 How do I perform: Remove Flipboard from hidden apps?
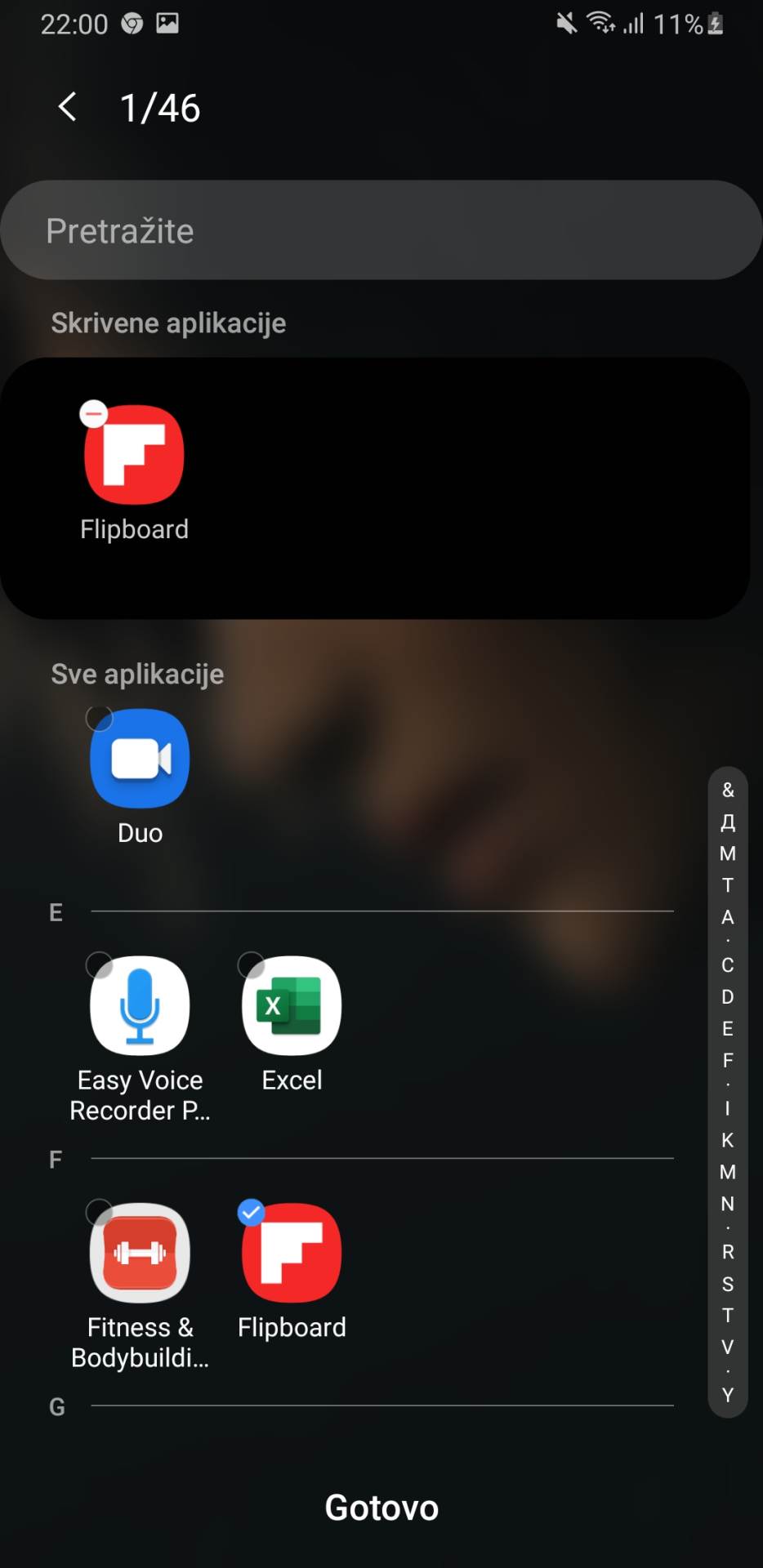94,414
